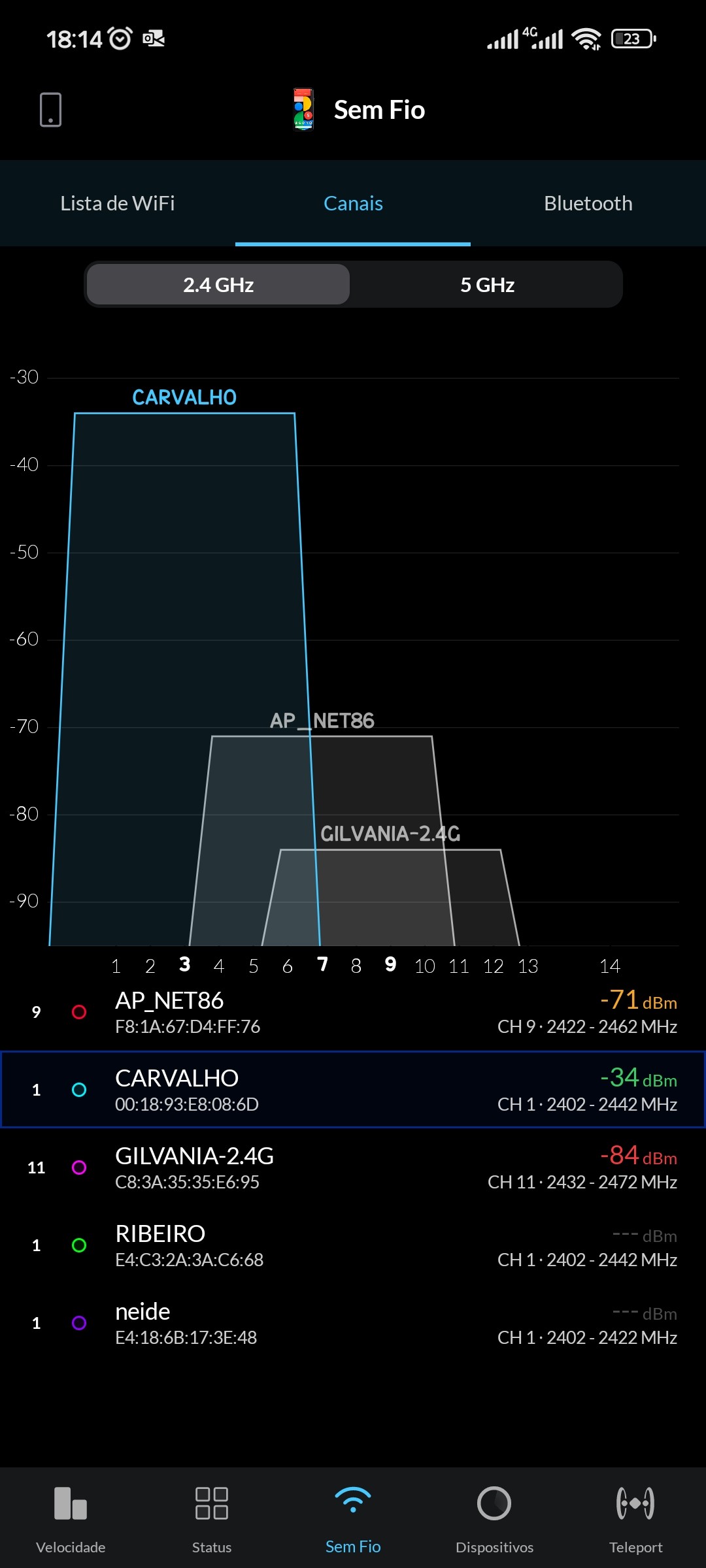Tap the Sem Fio bottom tab
This screenshot has width=706, height=1568.
coord(353,1517)
